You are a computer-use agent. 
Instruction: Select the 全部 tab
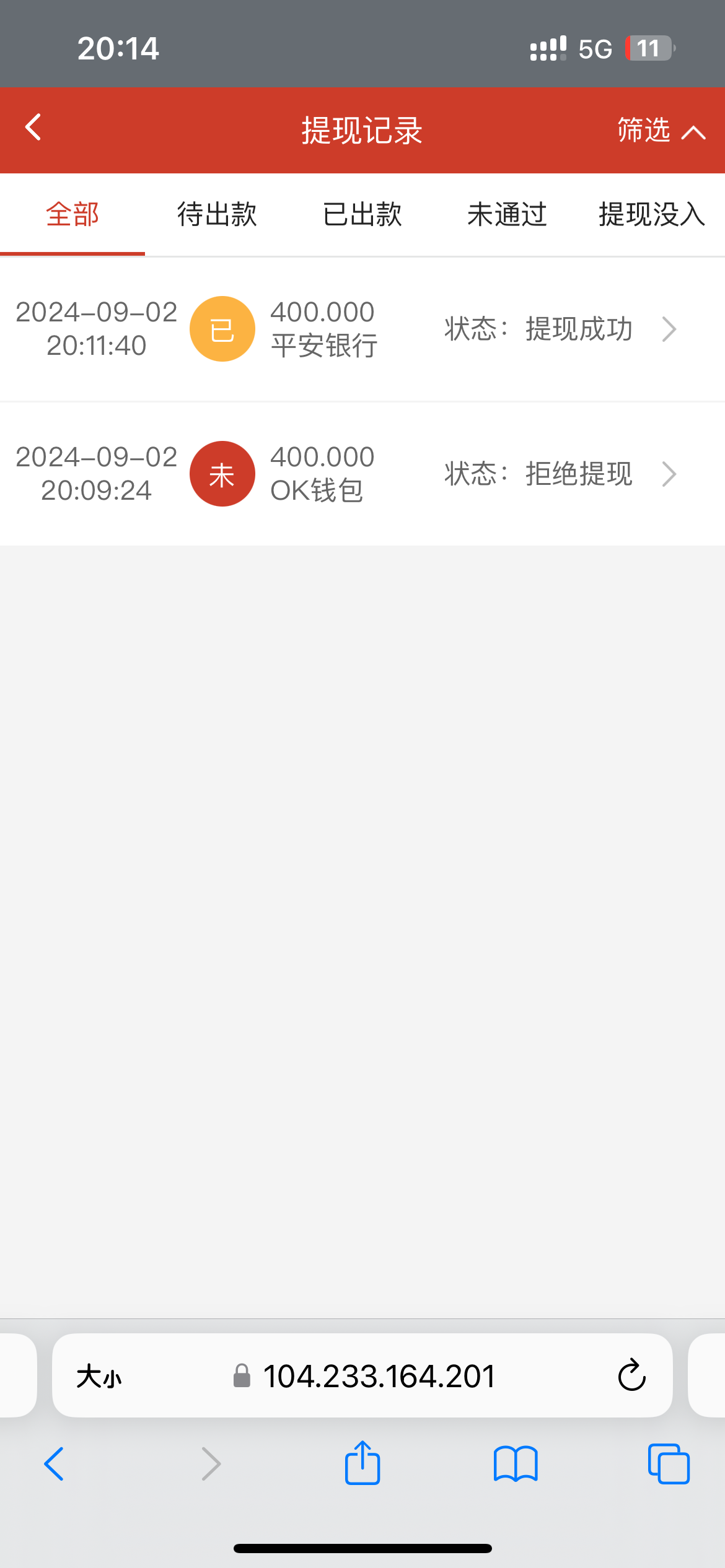[72, 214]
